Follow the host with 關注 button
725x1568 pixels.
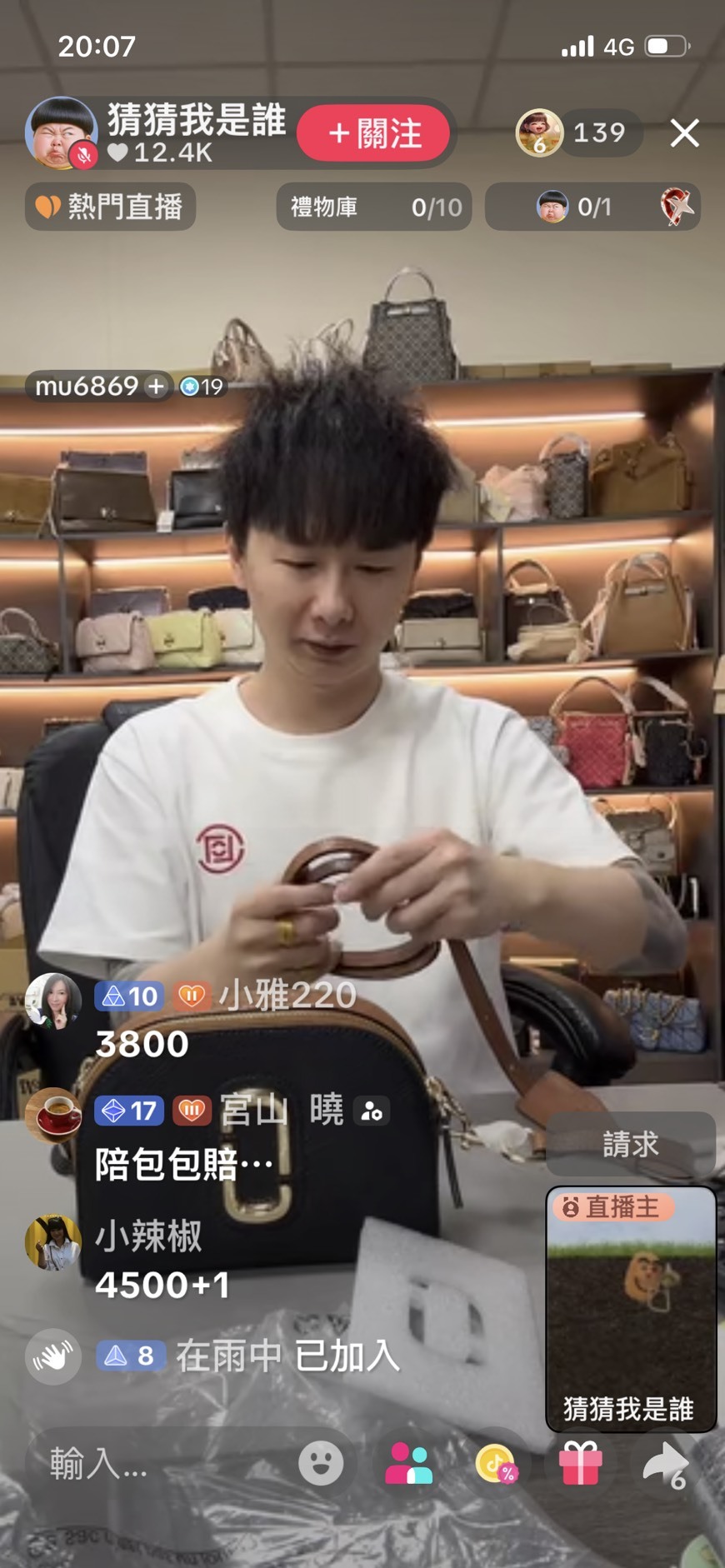373,133
